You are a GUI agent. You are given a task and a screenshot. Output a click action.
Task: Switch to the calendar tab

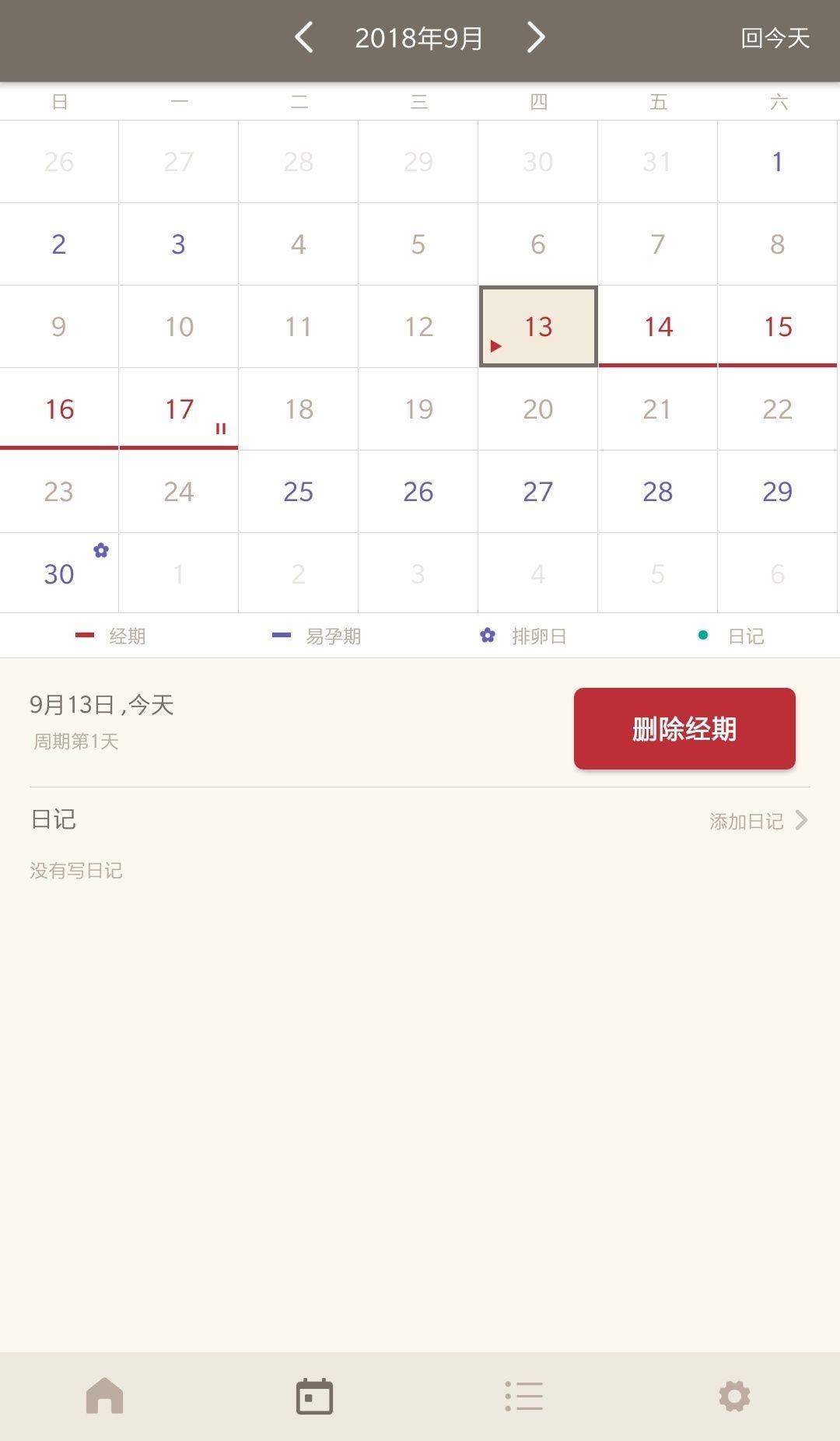pos(314,1396)
